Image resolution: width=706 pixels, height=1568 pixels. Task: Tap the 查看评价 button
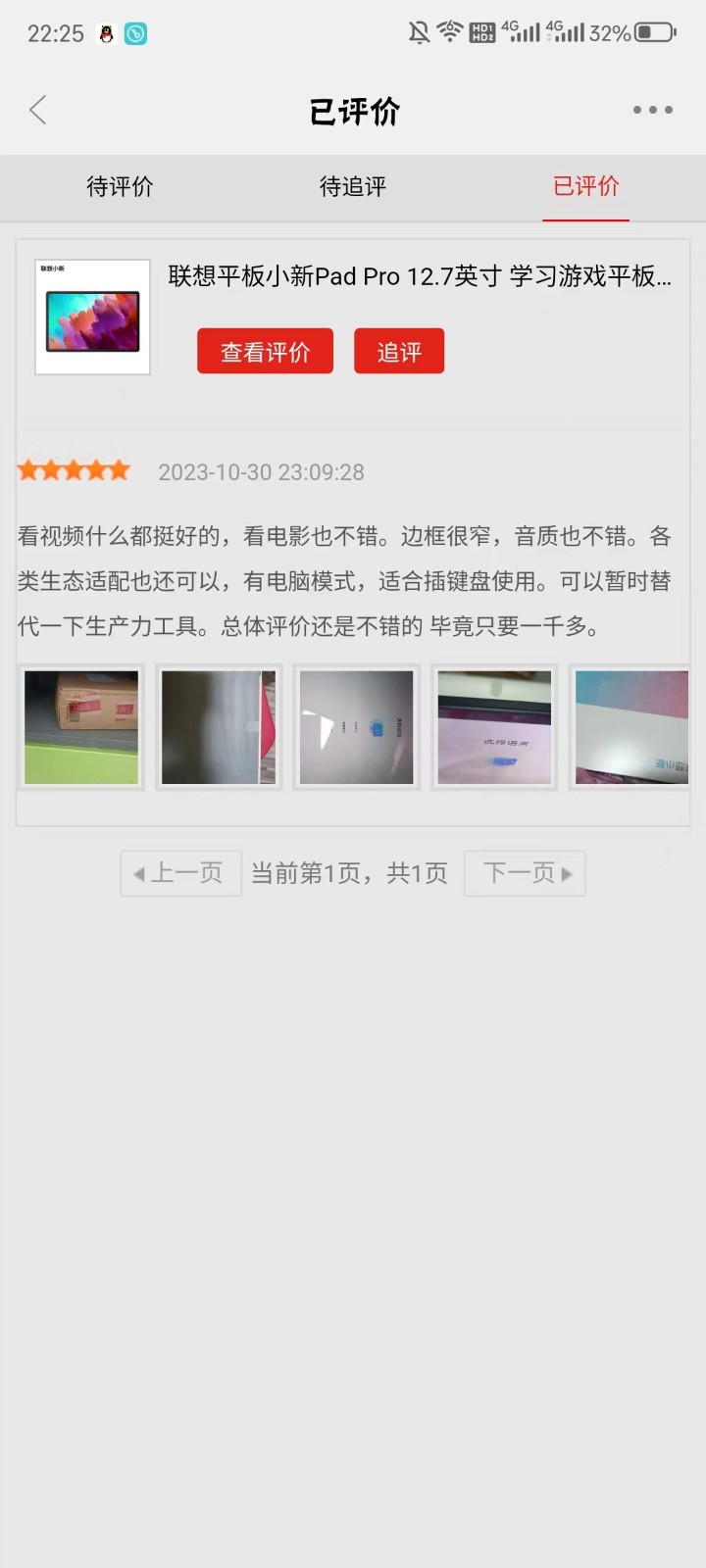[265, 351]
